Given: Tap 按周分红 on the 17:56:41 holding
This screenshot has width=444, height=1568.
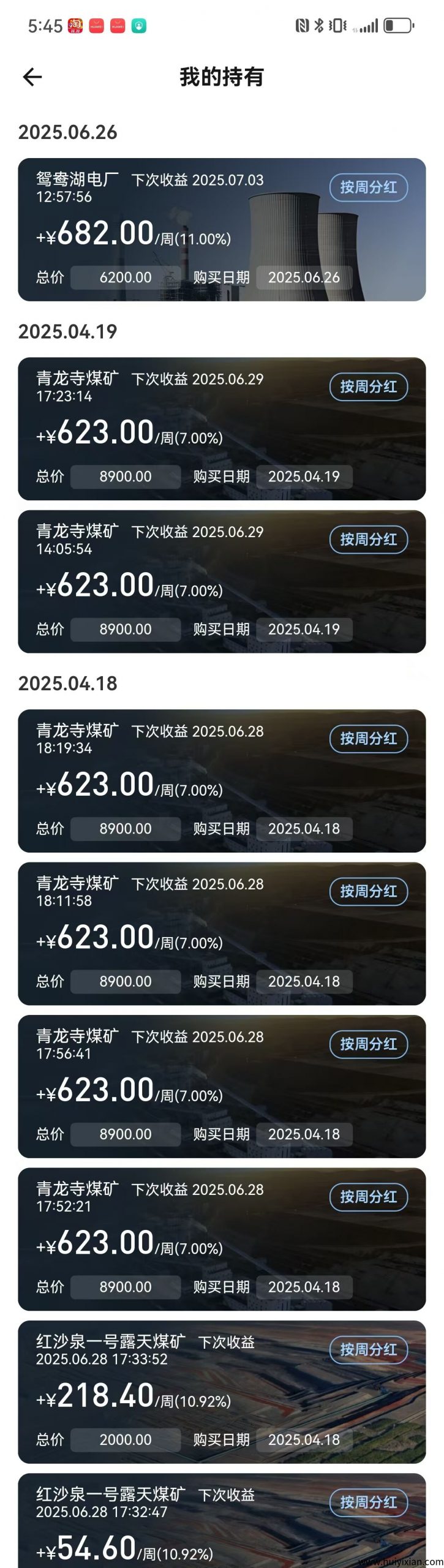Looking at the screenshot, I should tap(369, 1044).
